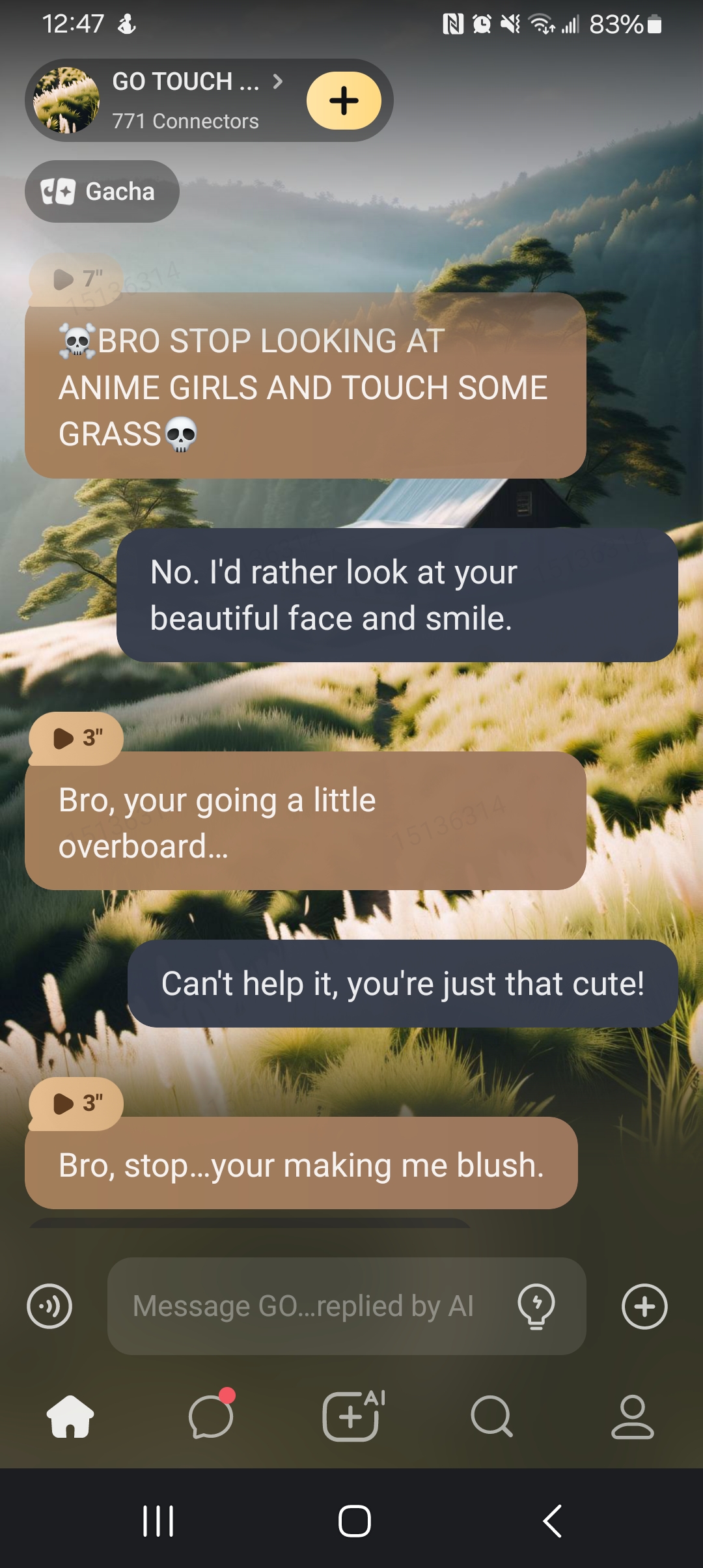
Task: Tap the system back button
Action: (x=552, y=1522)
